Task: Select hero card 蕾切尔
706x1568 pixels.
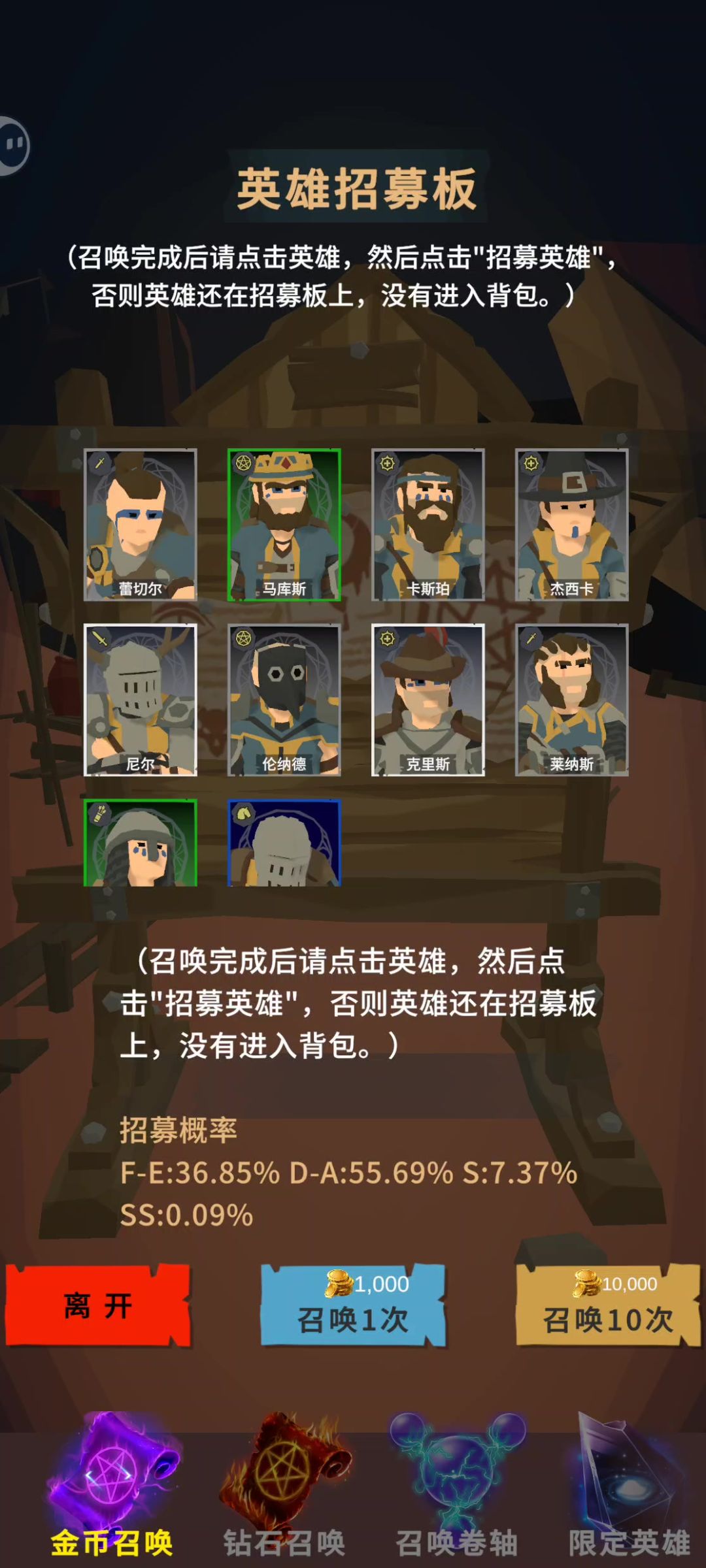Action: point(141,525)
